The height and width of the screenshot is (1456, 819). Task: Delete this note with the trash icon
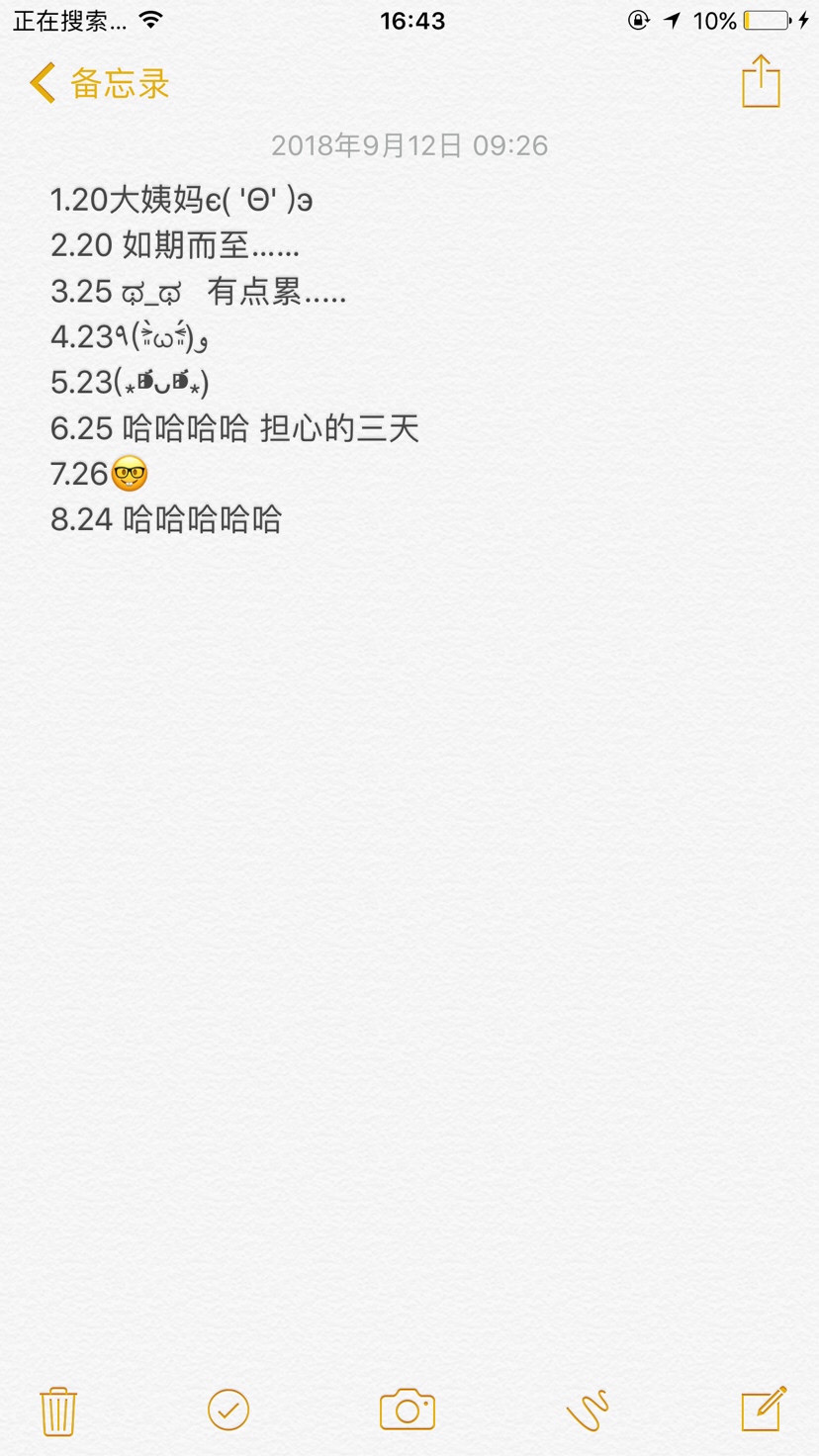58,1410
